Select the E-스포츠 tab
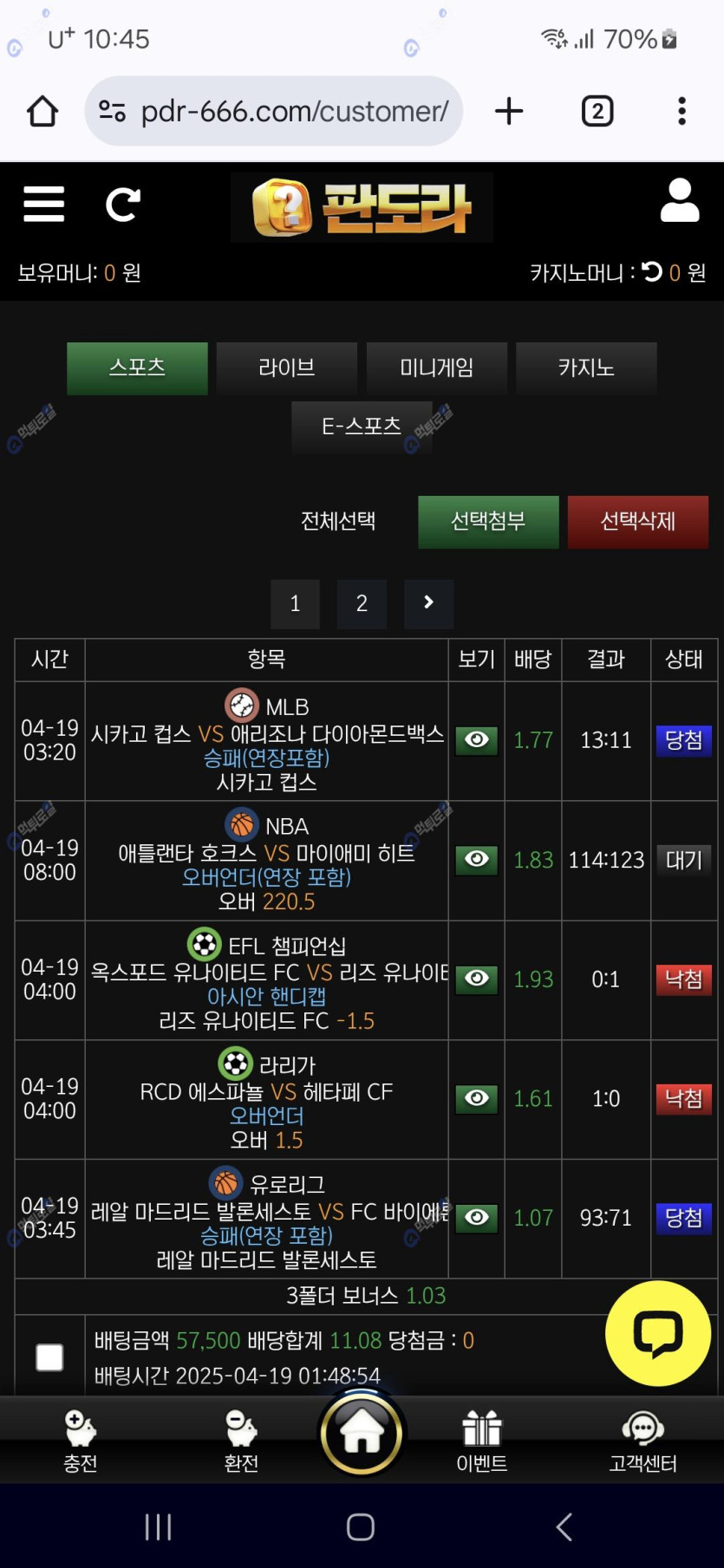724x1568 pixels. pyautogui.click(x=362, y=426)
